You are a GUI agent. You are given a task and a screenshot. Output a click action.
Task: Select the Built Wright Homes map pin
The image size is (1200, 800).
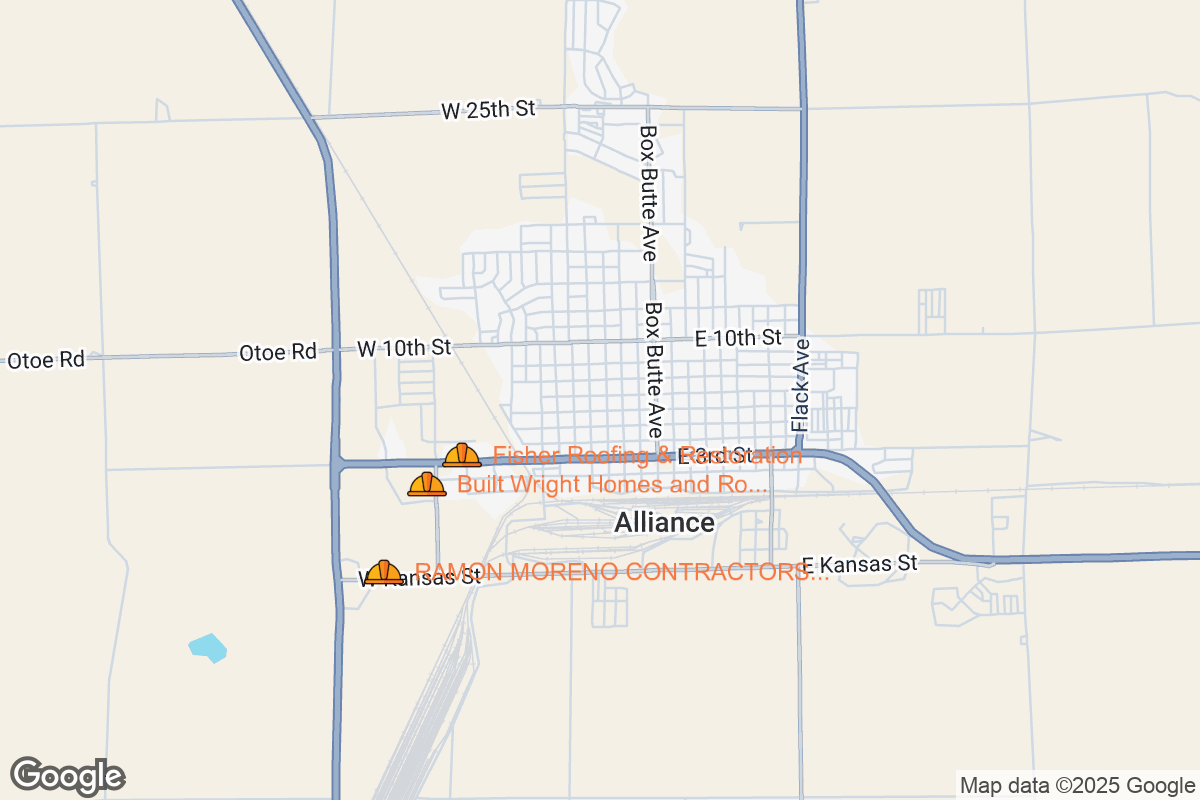427,485
